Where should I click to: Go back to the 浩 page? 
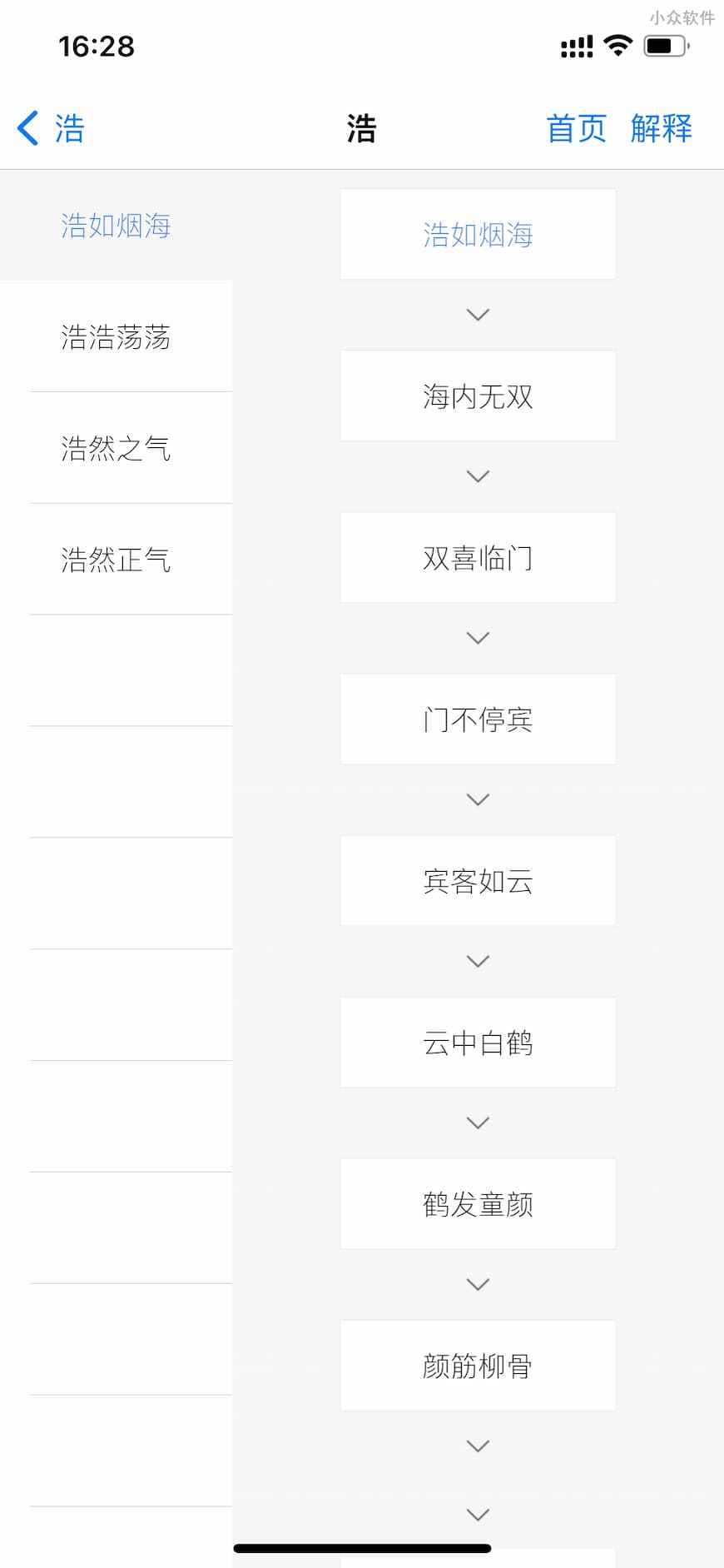[x=52, y=129]
